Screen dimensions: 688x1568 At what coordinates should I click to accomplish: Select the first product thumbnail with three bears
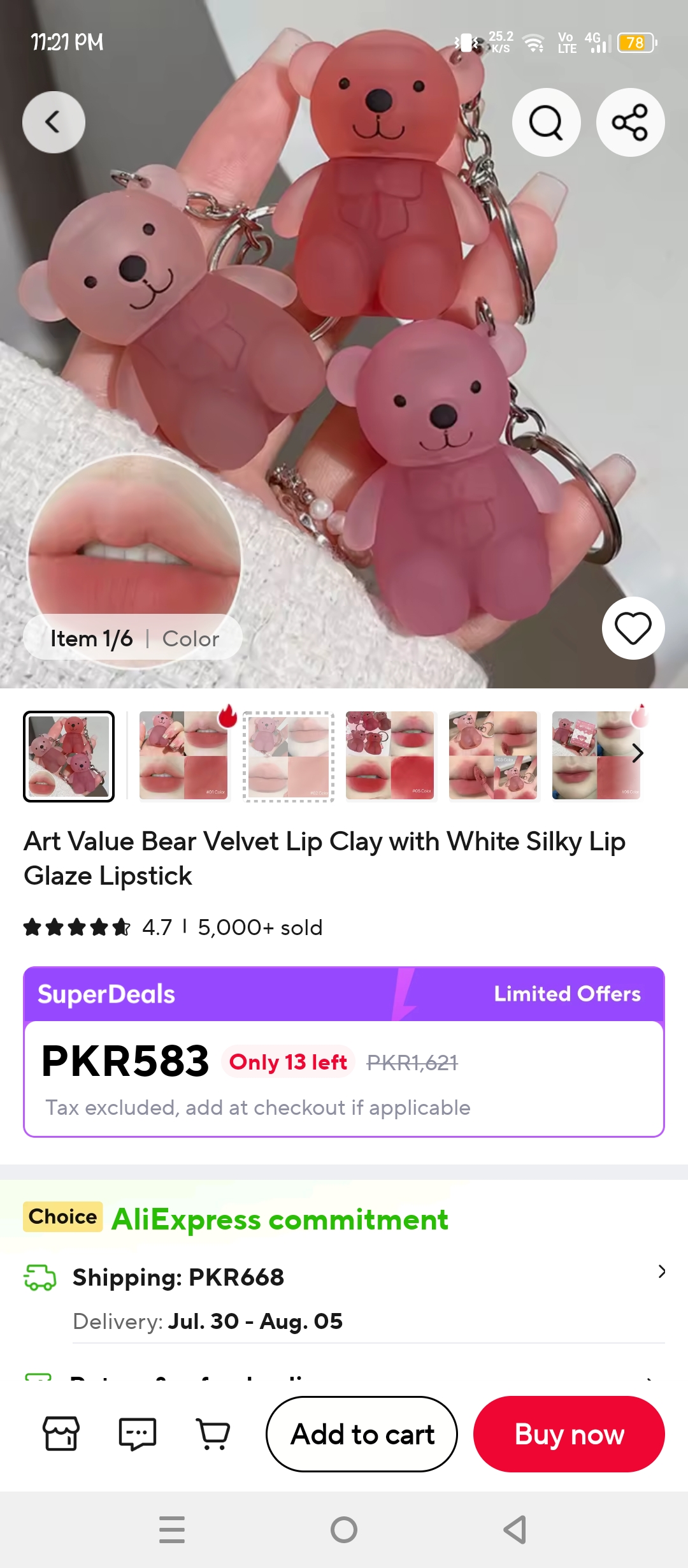tap(69, 757)
